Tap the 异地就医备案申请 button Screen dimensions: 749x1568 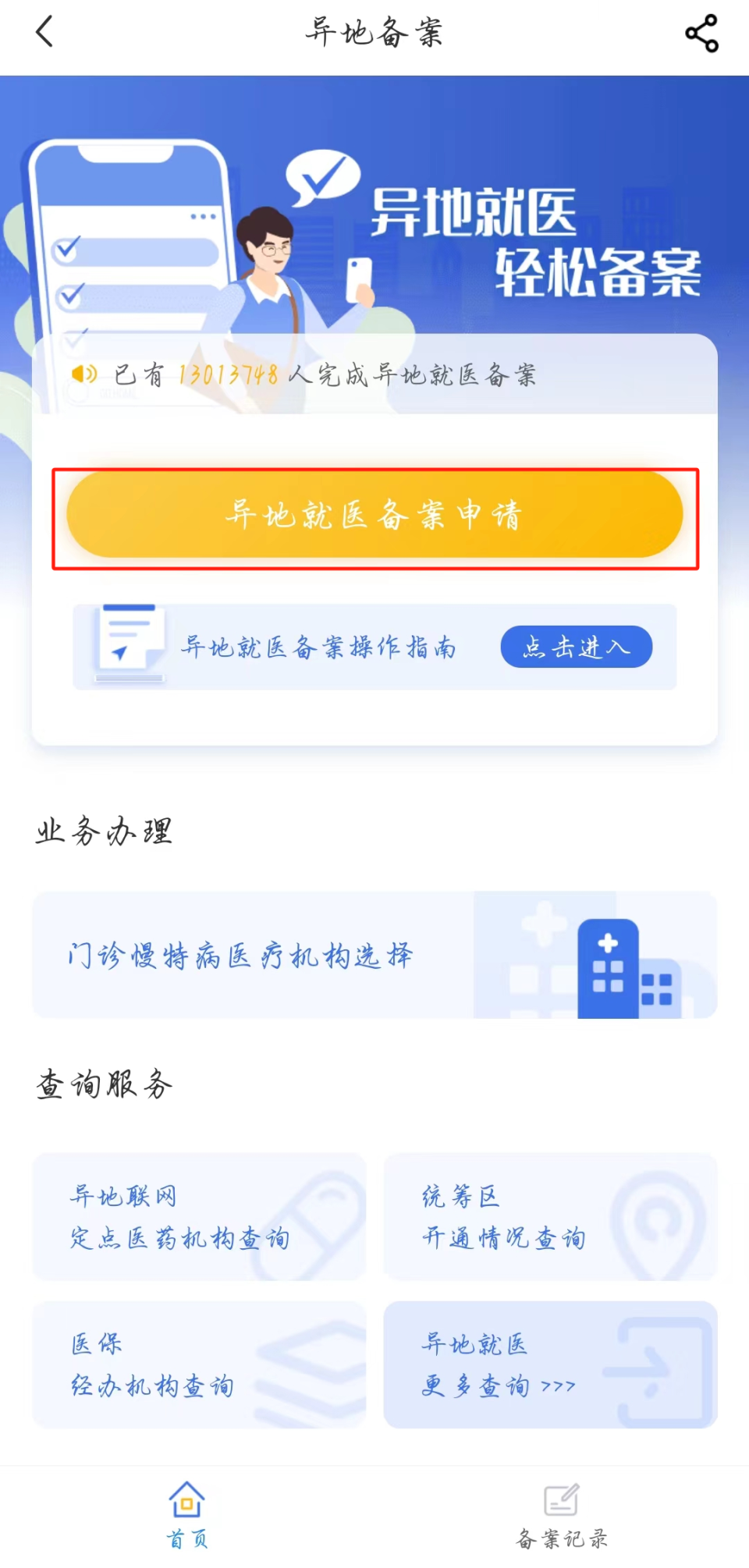click(374, 515)
